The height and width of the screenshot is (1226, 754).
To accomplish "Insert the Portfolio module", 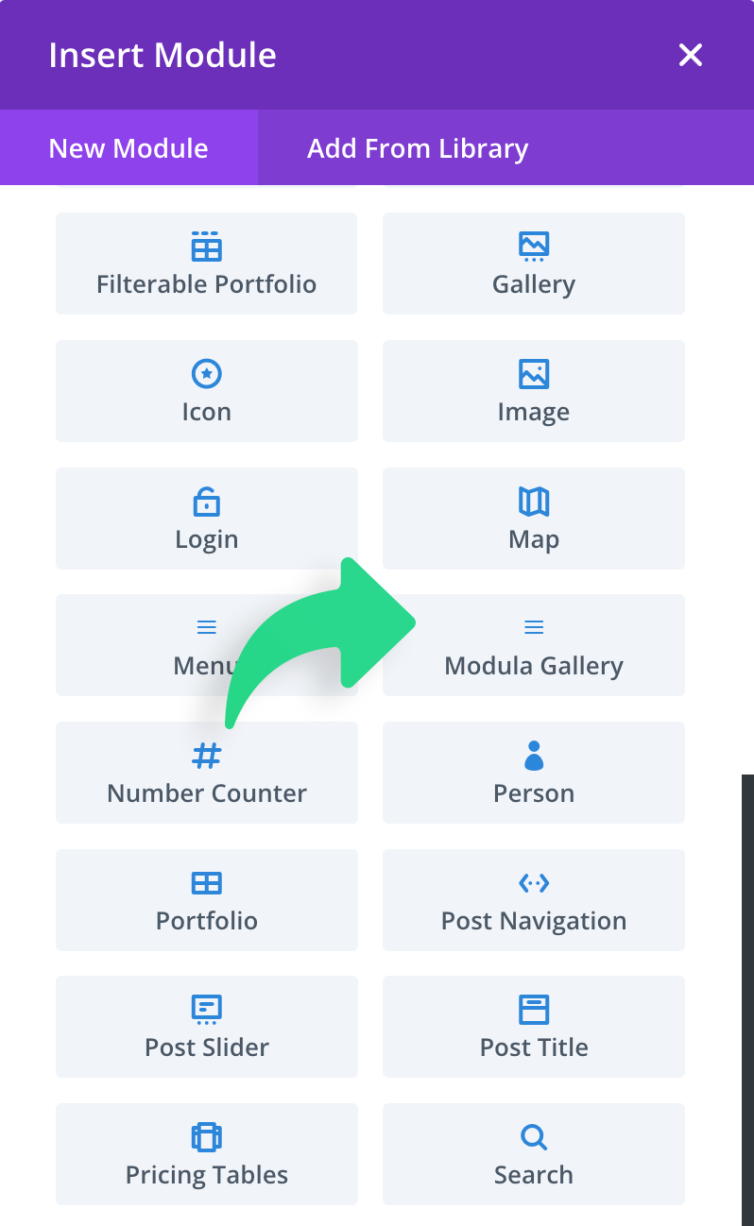I will [206, 900].
